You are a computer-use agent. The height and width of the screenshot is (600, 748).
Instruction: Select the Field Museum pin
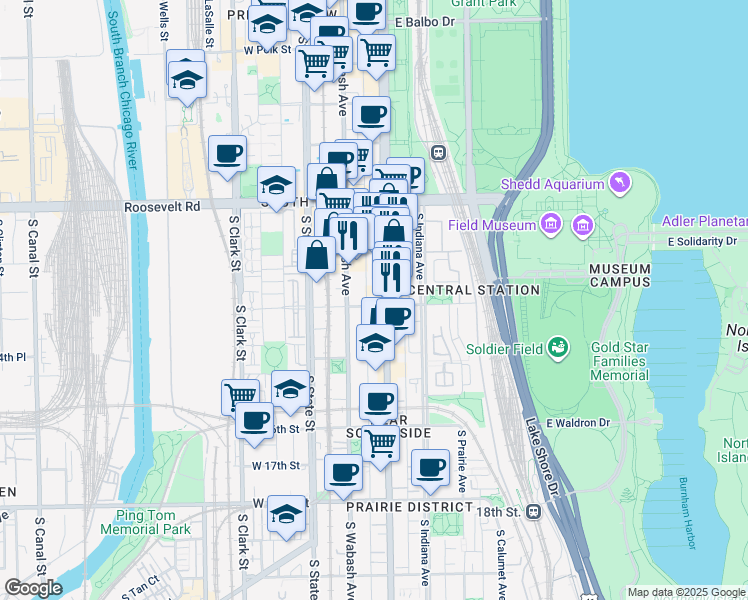pos(551,224)
